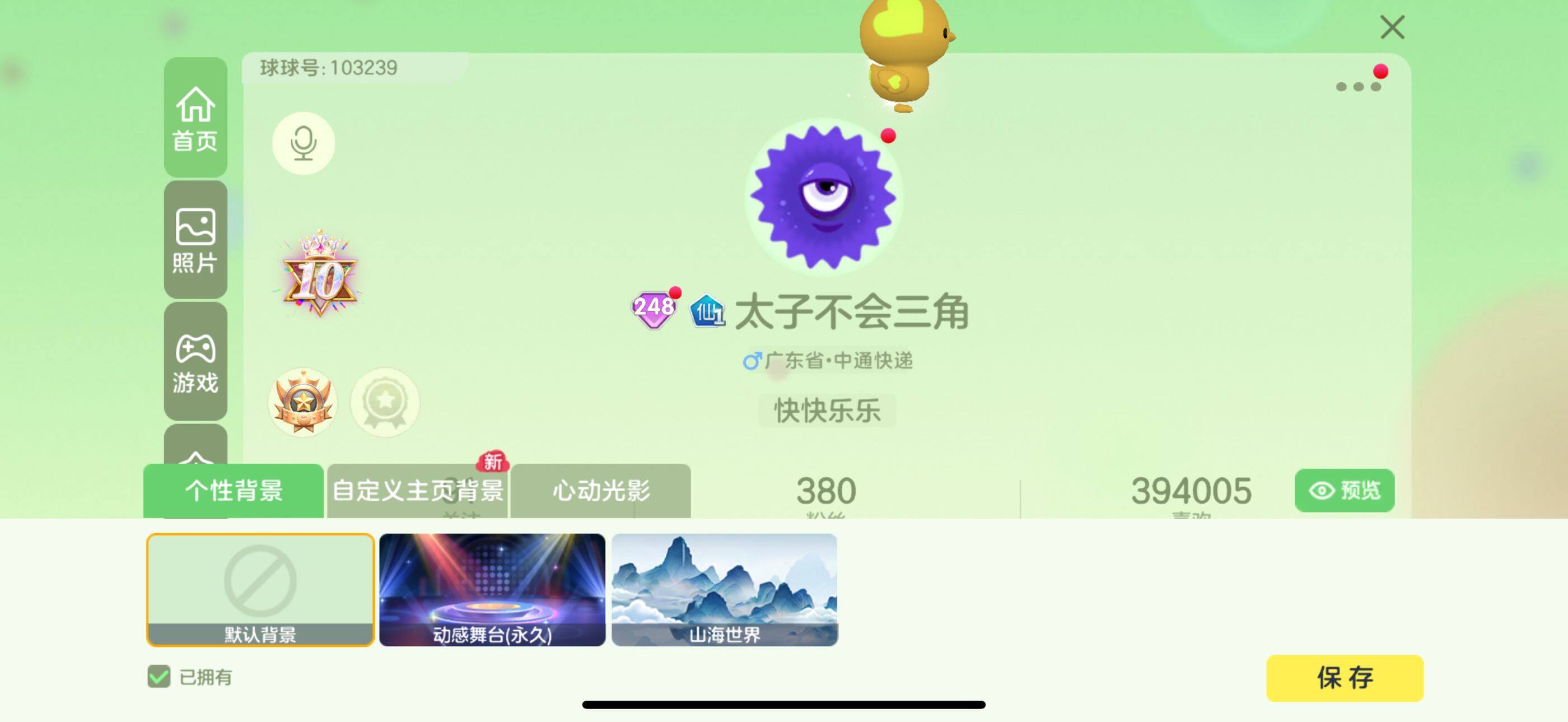
Task: Tap the microphone voice icon
Action: 303,143
